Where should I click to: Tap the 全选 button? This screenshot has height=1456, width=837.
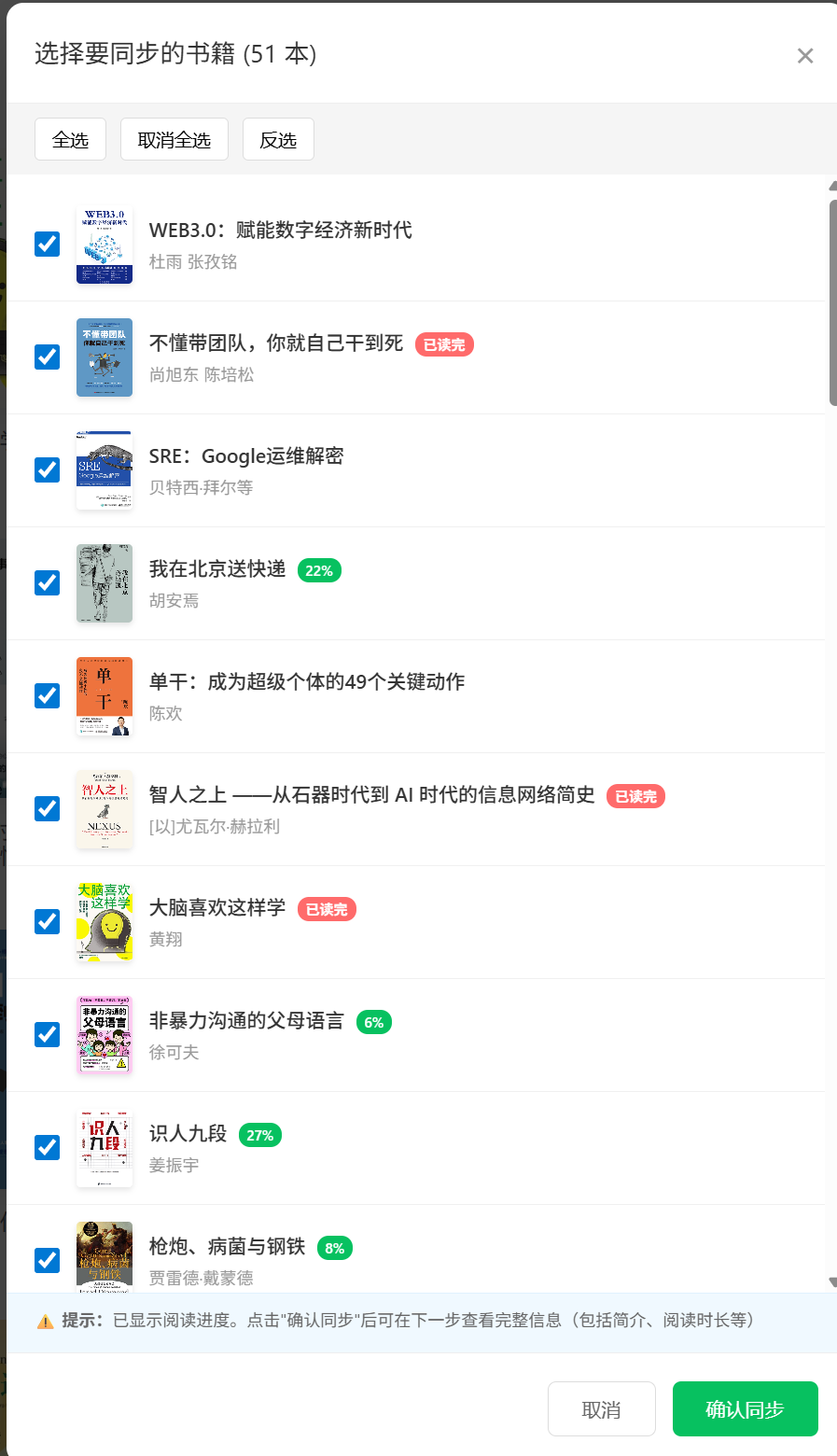coord(71,139)
